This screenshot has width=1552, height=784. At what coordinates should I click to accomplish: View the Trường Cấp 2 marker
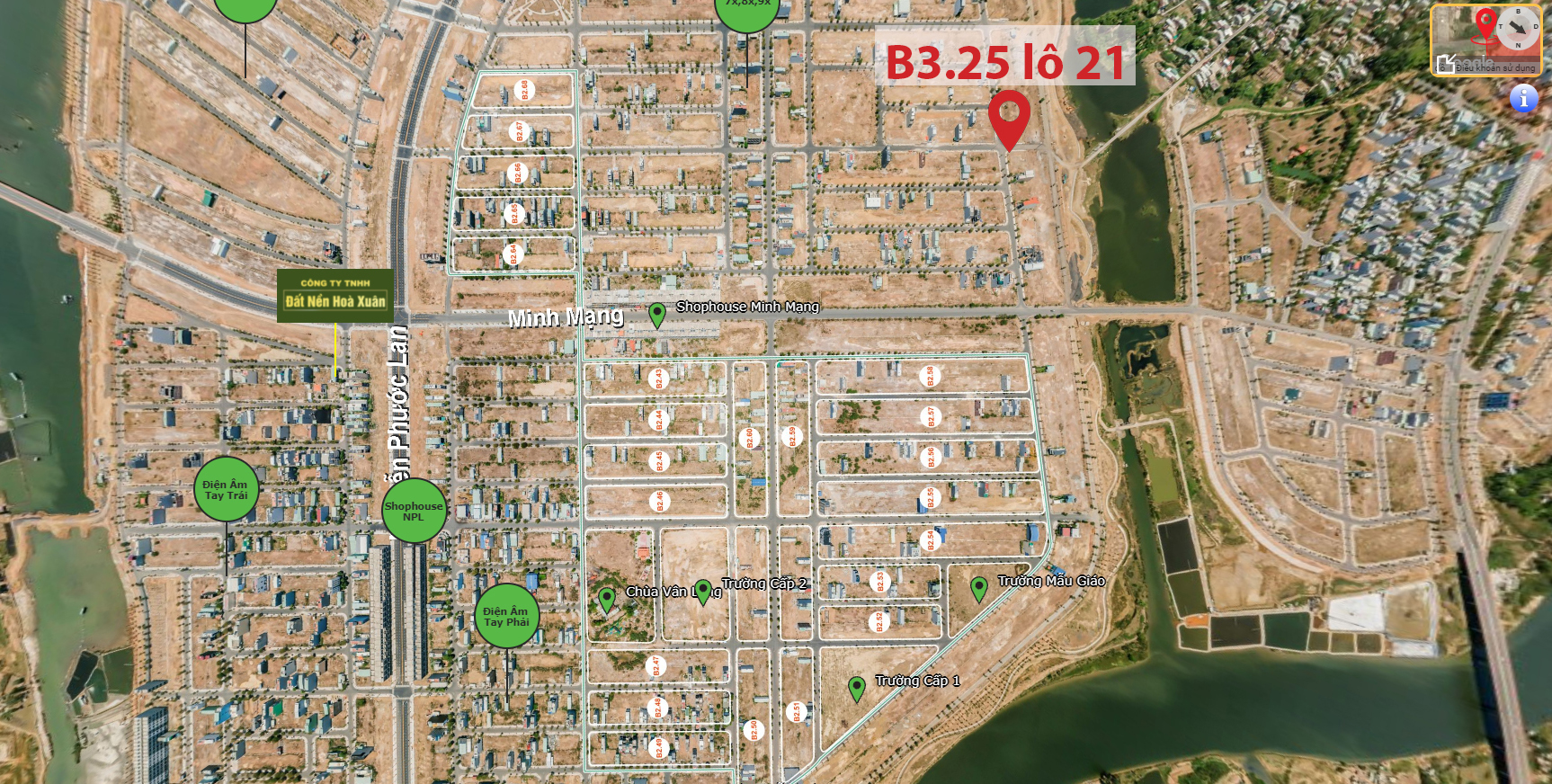pos(703,590)
